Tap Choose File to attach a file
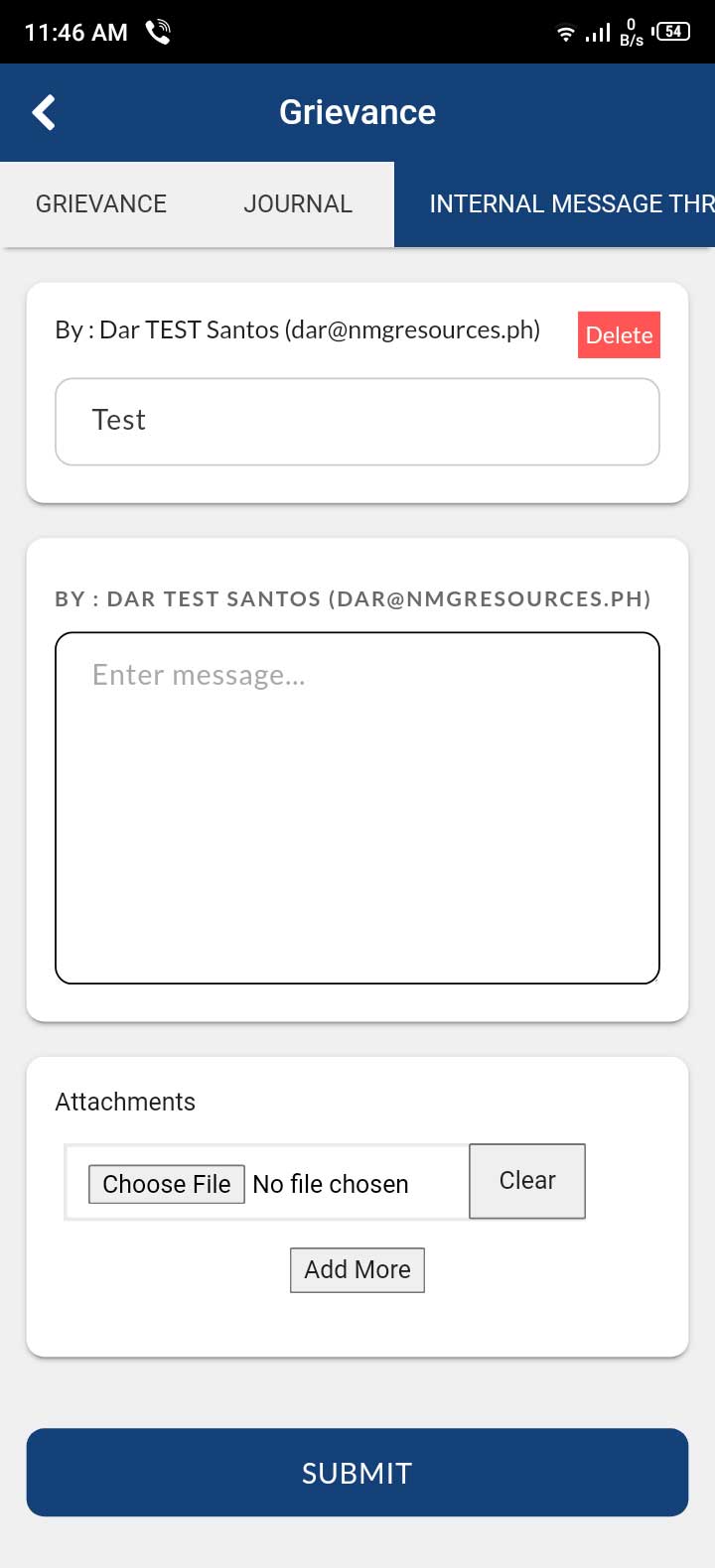This screenshot has height=1568, width=715. pos(167,1184)
